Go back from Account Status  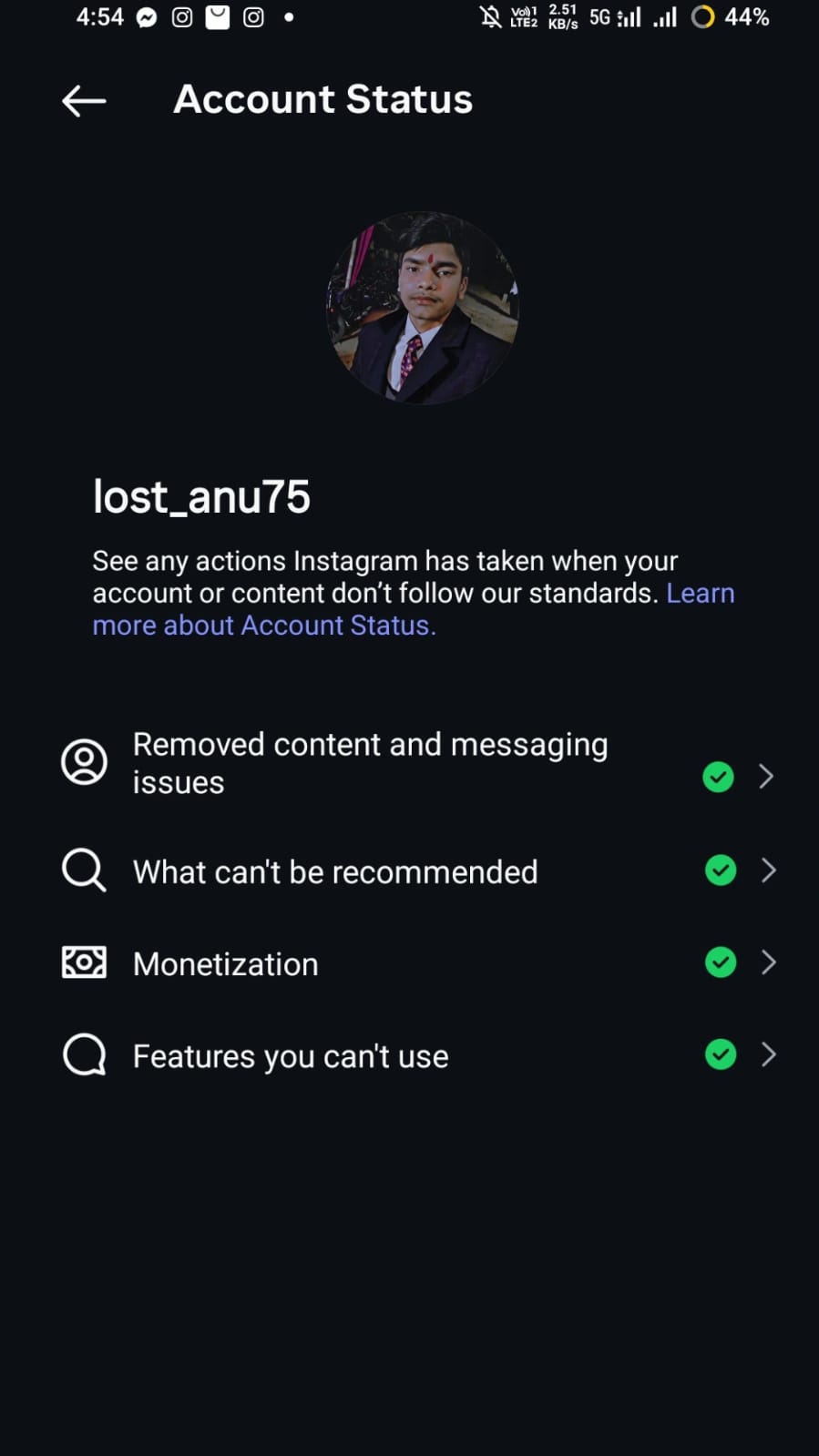click(x=84, y=100)
